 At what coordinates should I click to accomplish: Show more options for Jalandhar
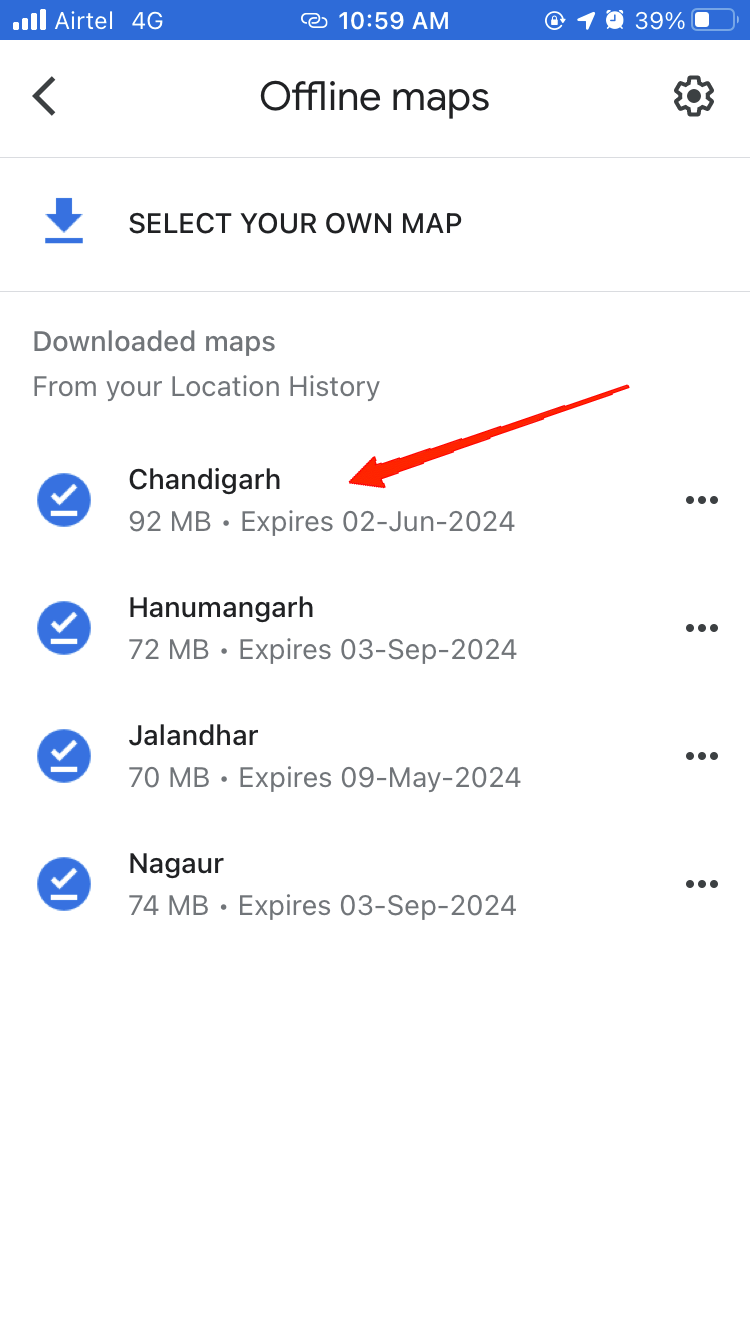pyautogui.click(x=701, y=756)
